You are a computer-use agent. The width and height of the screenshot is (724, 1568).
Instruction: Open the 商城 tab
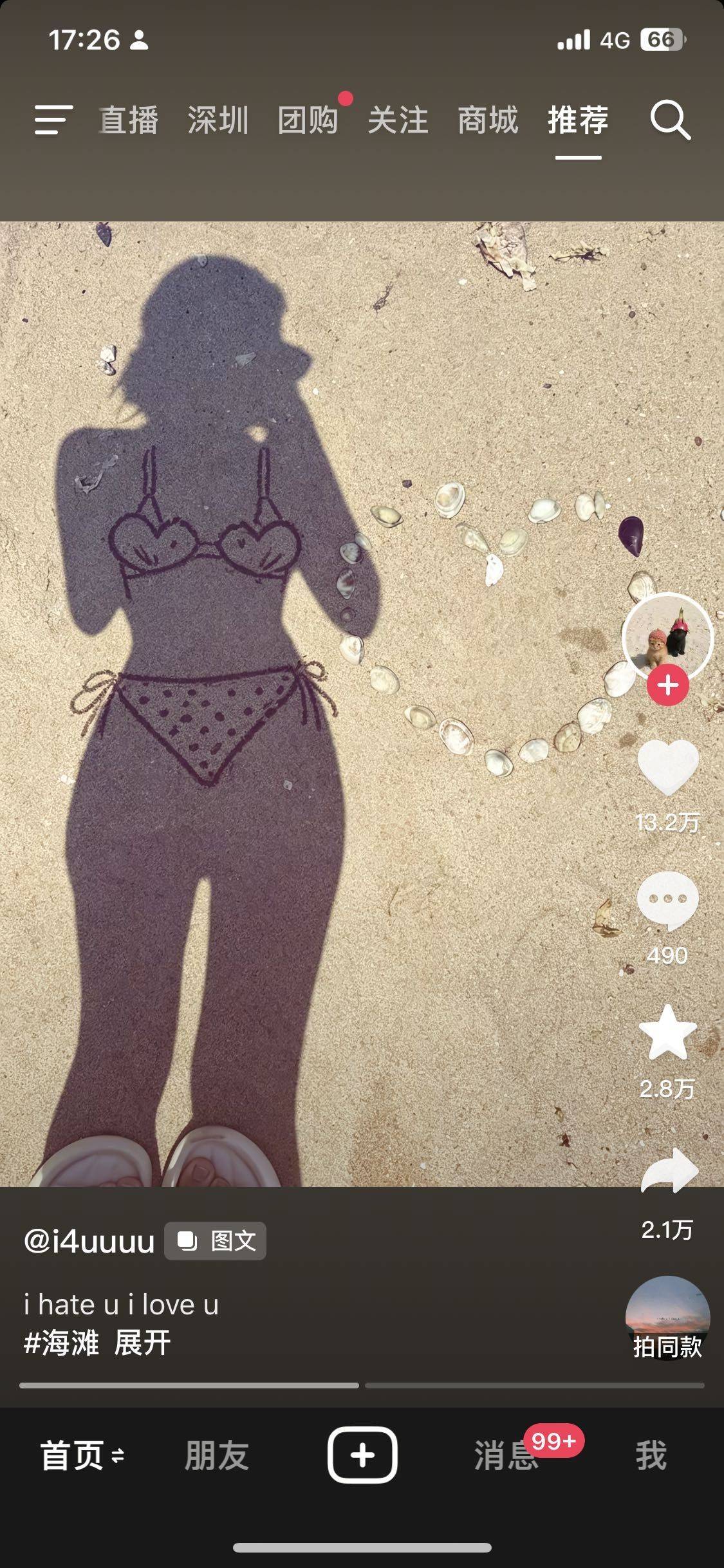[488, 120]
